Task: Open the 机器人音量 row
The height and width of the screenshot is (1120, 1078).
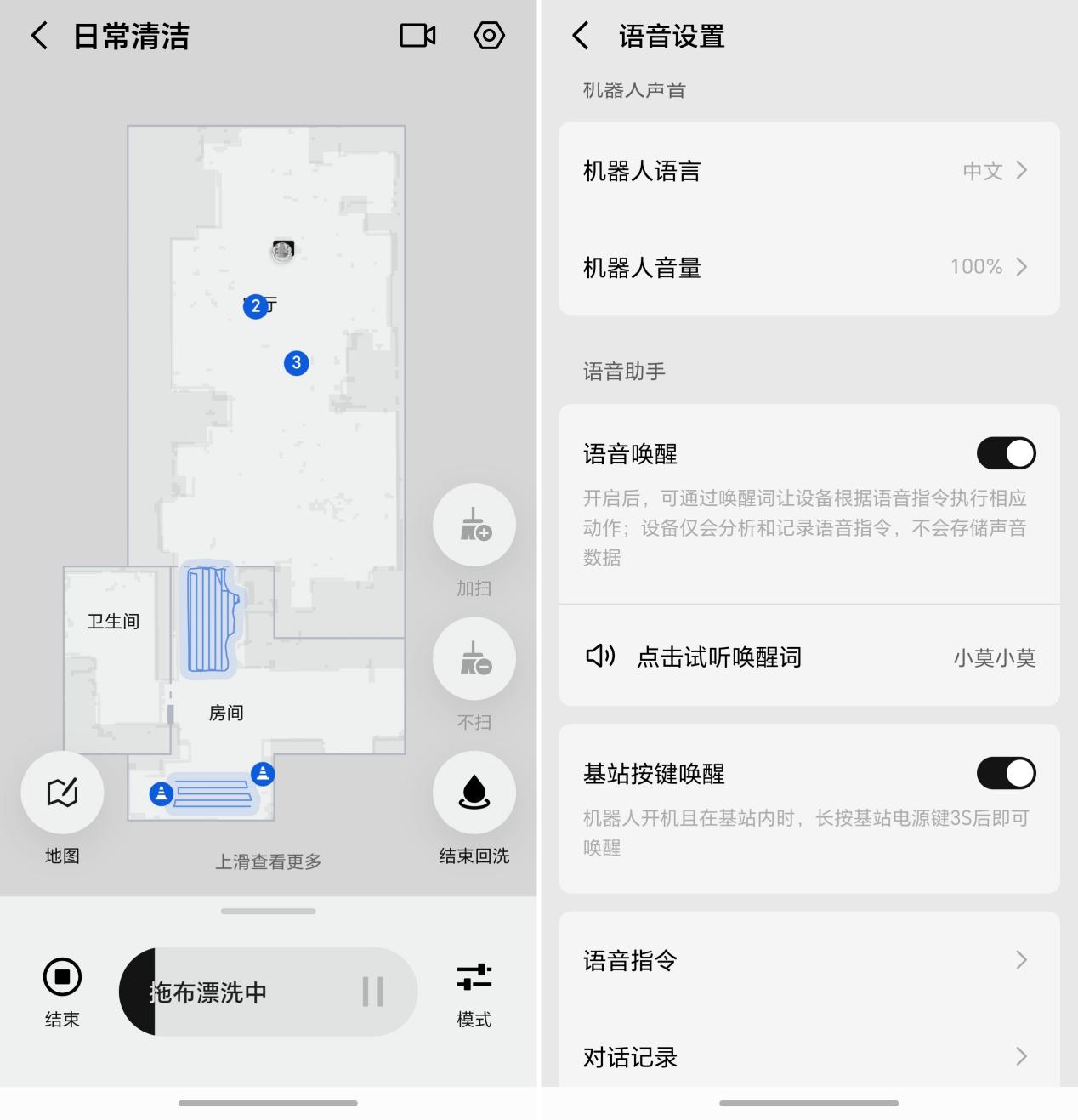Action: [809, 267]
